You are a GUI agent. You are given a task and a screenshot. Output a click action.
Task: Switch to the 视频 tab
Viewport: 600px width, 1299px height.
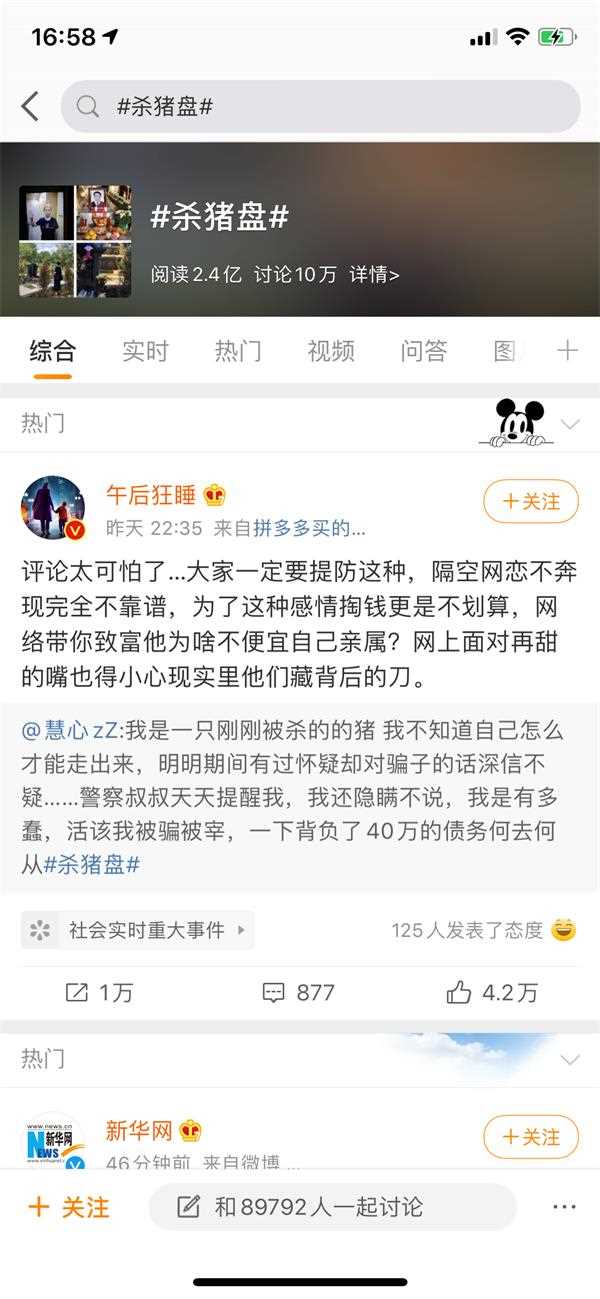tap(331, 351)
